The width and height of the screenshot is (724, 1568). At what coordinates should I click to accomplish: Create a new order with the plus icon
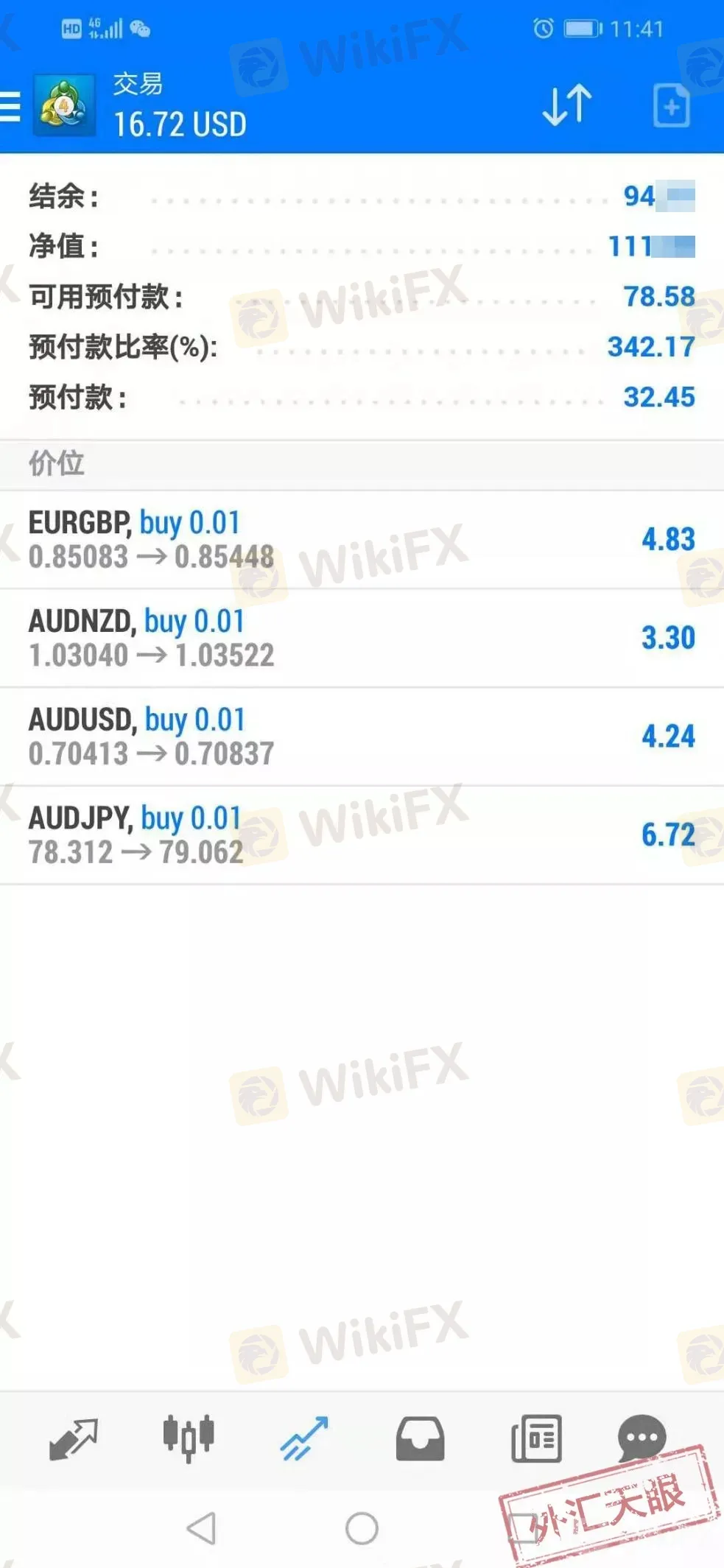click(671, 106)
